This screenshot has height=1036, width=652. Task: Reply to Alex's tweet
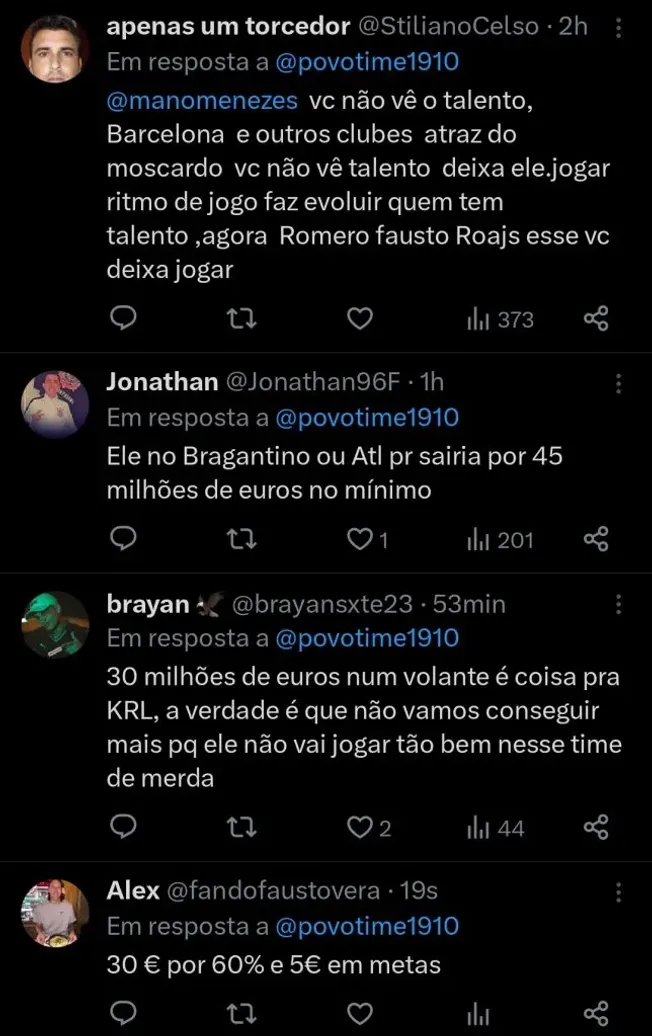(x=122, y=1013)
